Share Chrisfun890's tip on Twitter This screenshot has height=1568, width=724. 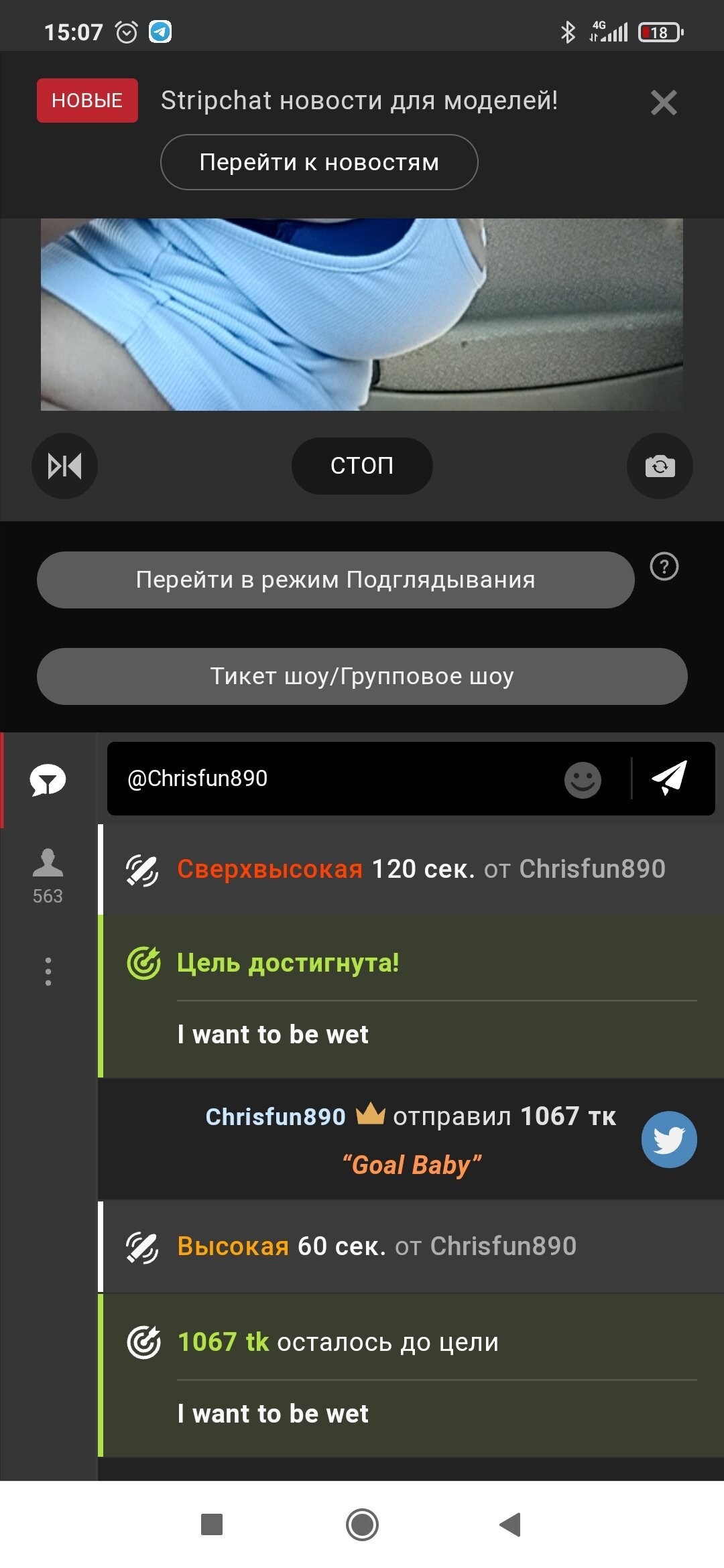[669, 1139]
